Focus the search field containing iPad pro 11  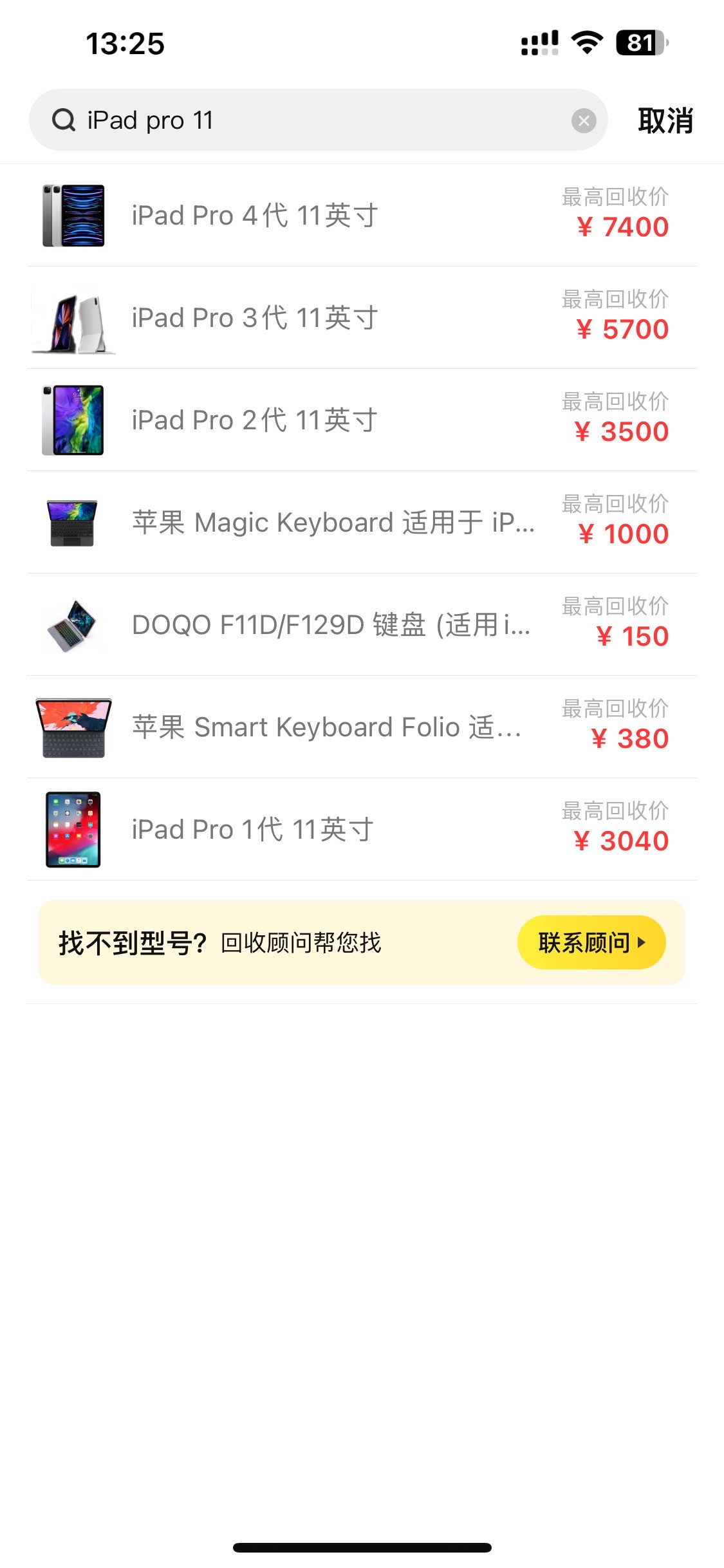322,120
